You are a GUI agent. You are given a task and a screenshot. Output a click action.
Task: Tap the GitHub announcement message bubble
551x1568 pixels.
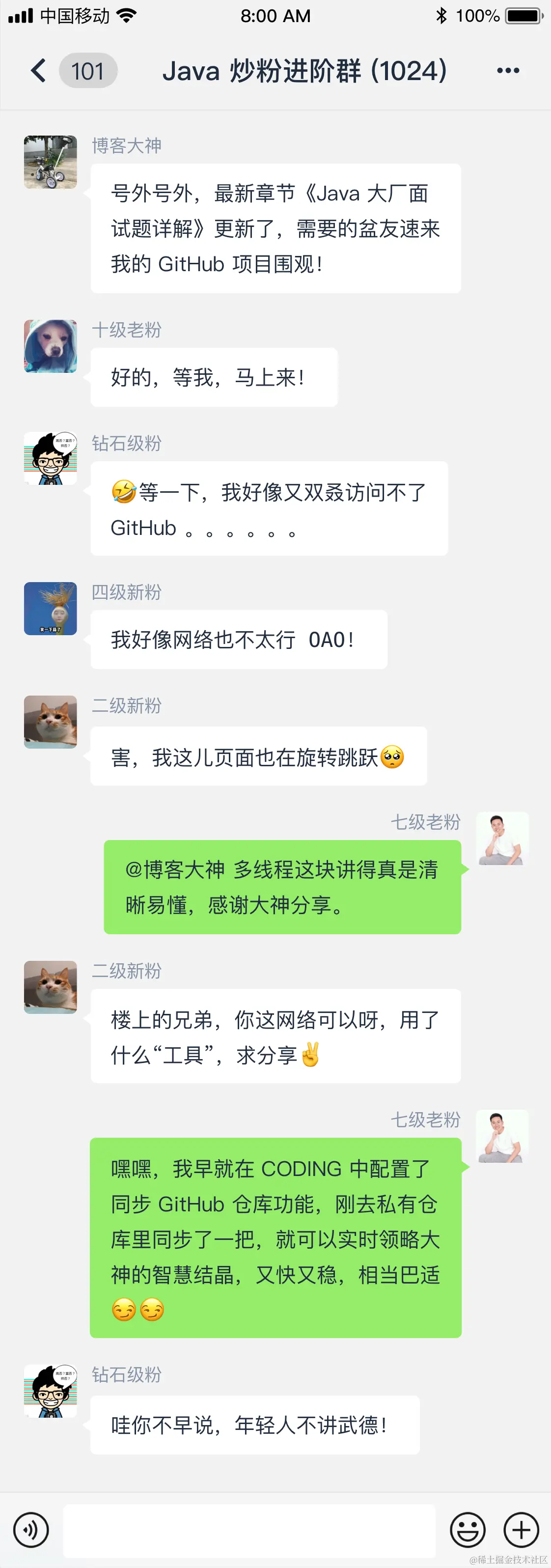pyautogui.click(x=275, y=228)
